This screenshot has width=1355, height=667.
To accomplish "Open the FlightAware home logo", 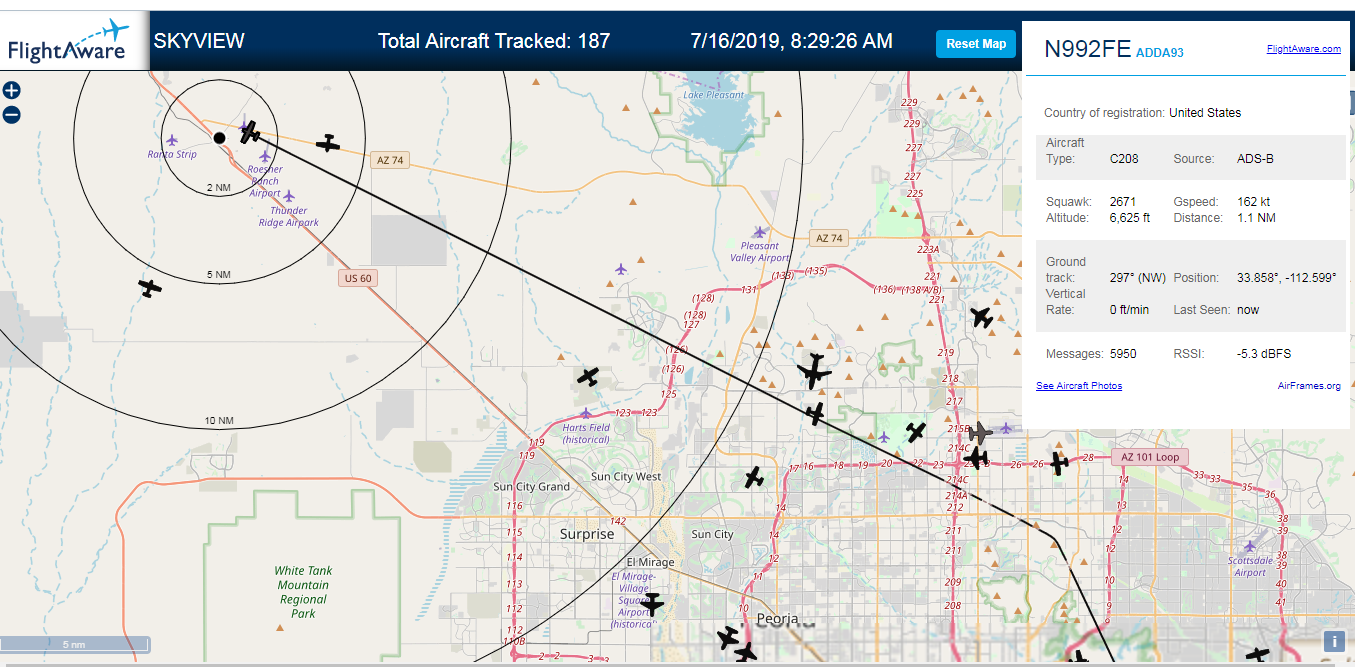I will point(68,41).
